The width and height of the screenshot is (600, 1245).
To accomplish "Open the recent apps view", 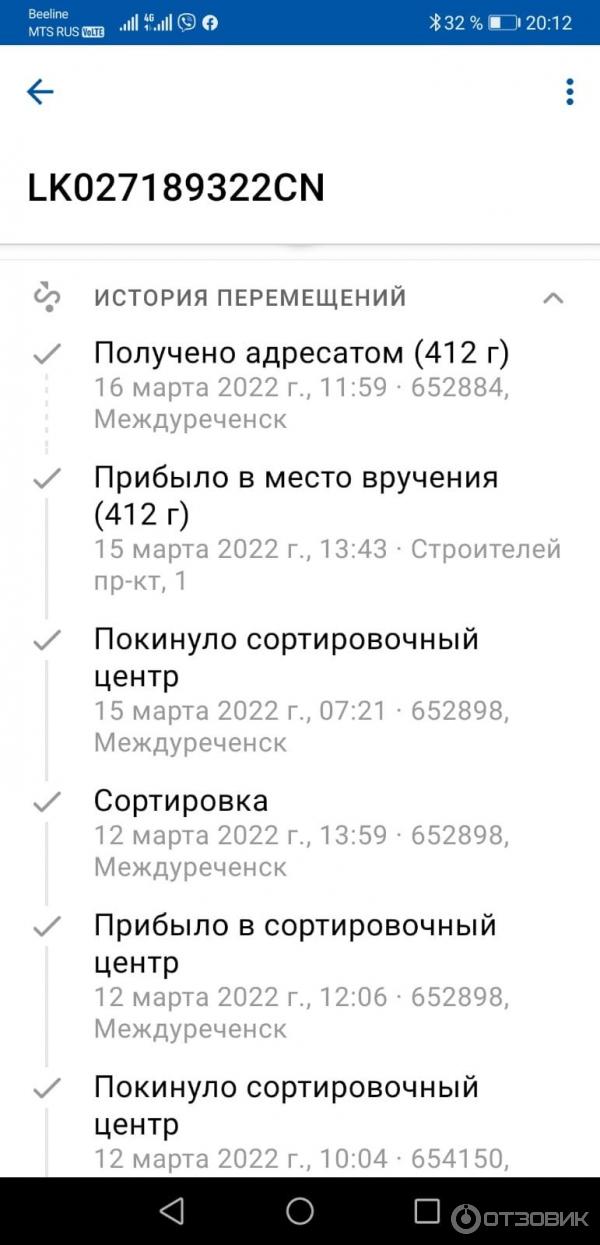I will coord(427,1211).
